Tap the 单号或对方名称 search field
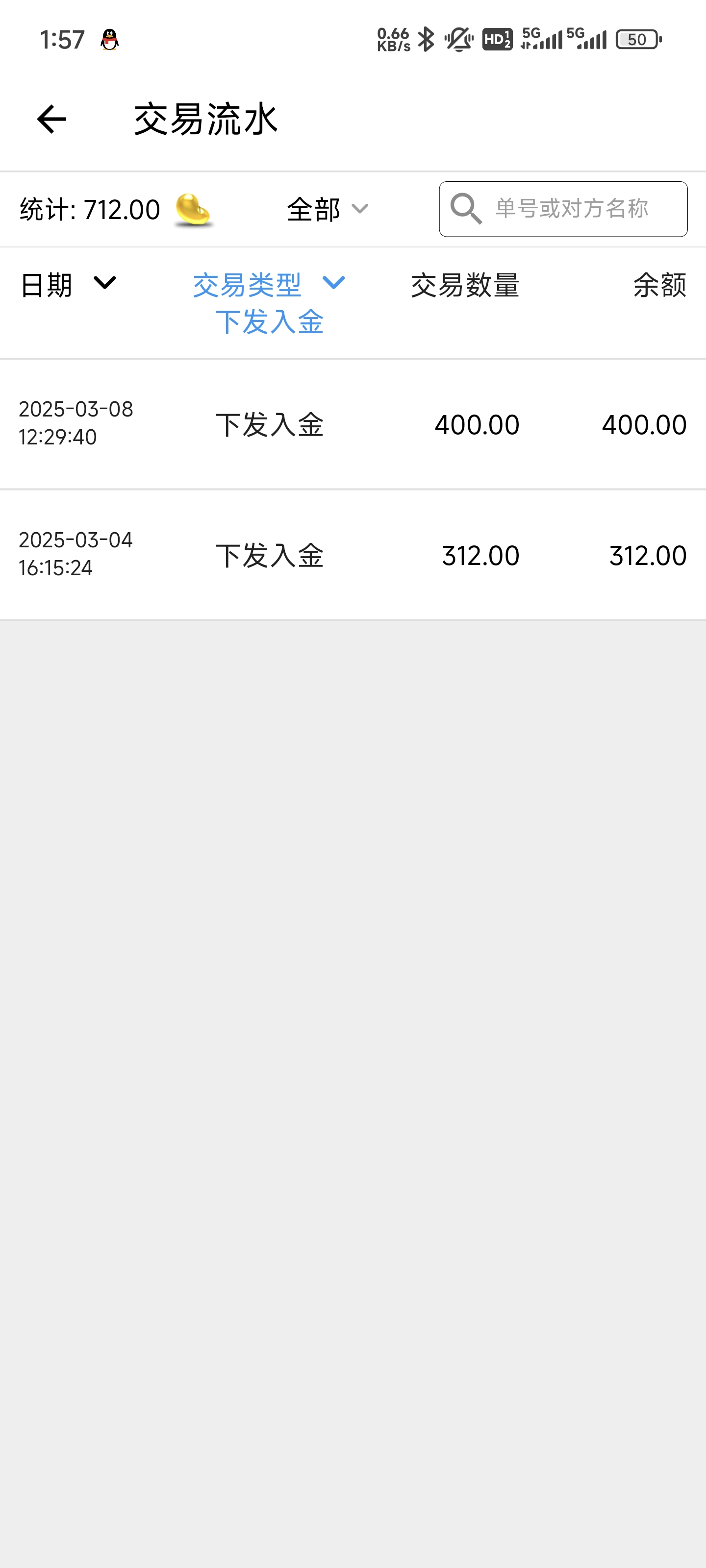This screenshot has width=706, height=1568. coord(571,209)
